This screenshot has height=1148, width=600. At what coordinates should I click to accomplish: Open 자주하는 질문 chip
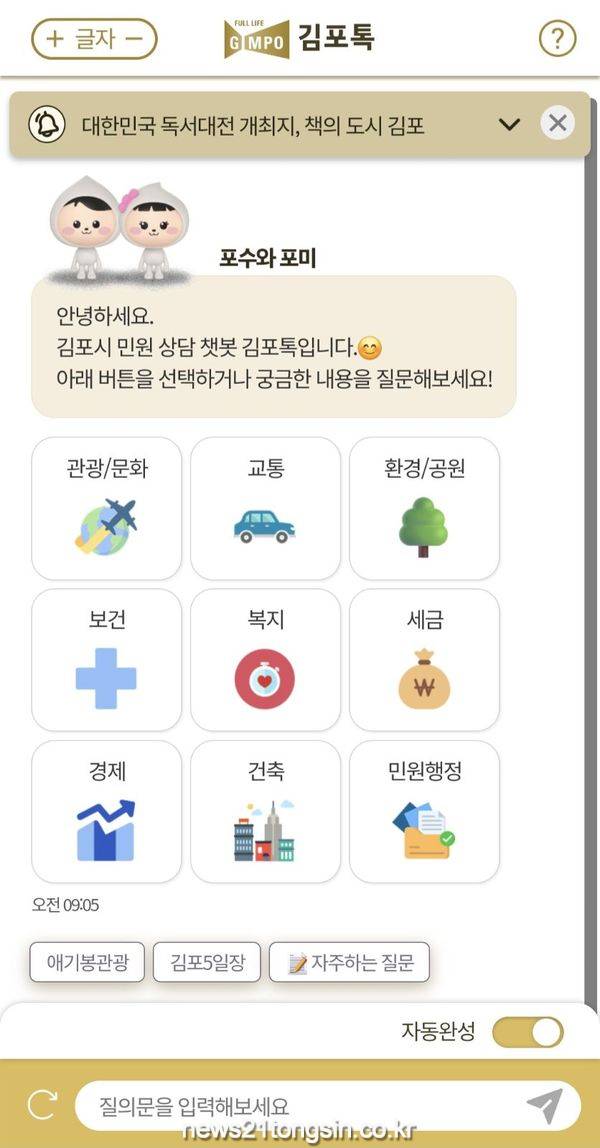pyautogui.click(x=349, y=962)
